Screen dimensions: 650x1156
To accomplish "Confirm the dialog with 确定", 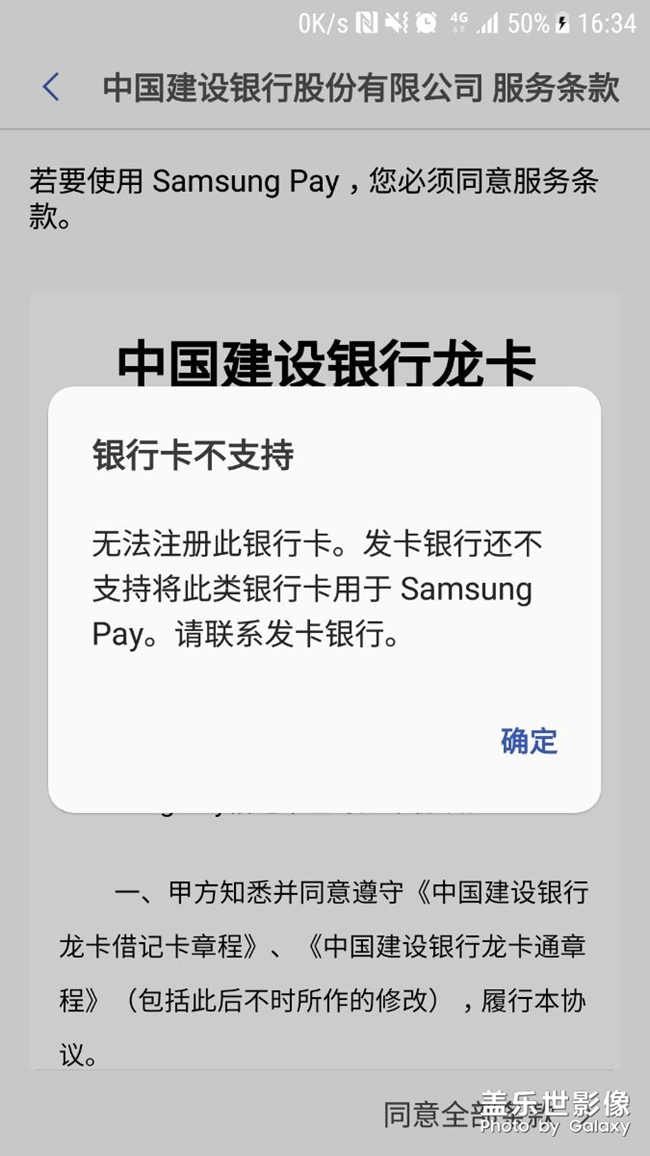I will click(x=528, y=741).
